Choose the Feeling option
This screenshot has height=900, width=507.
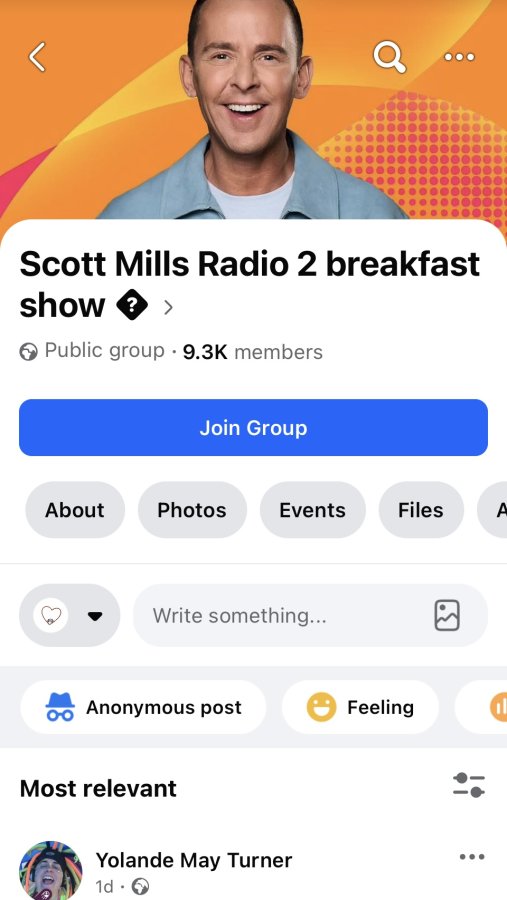(x=360, y=707)
